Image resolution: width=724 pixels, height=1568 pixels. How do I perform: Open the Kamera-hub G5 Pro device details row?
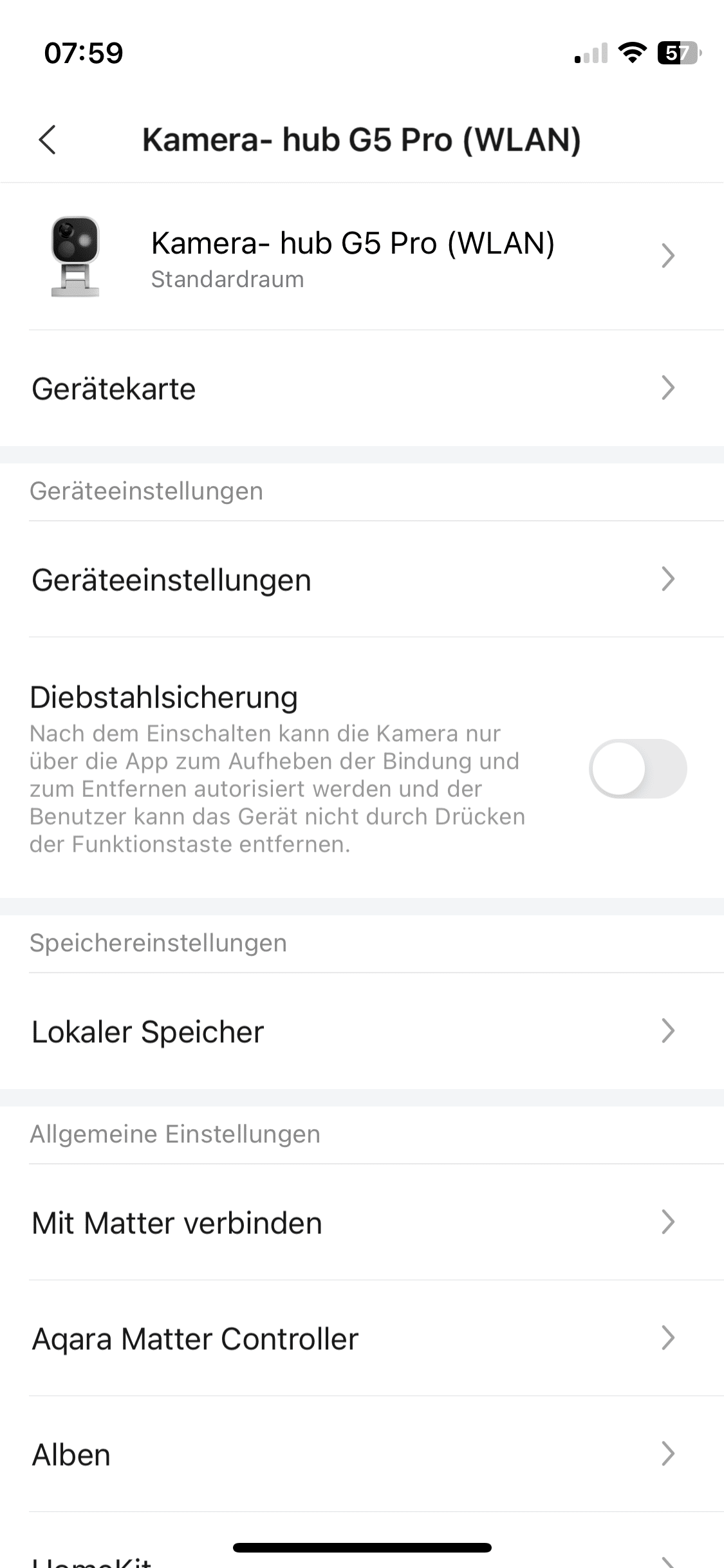coord(360,257)
